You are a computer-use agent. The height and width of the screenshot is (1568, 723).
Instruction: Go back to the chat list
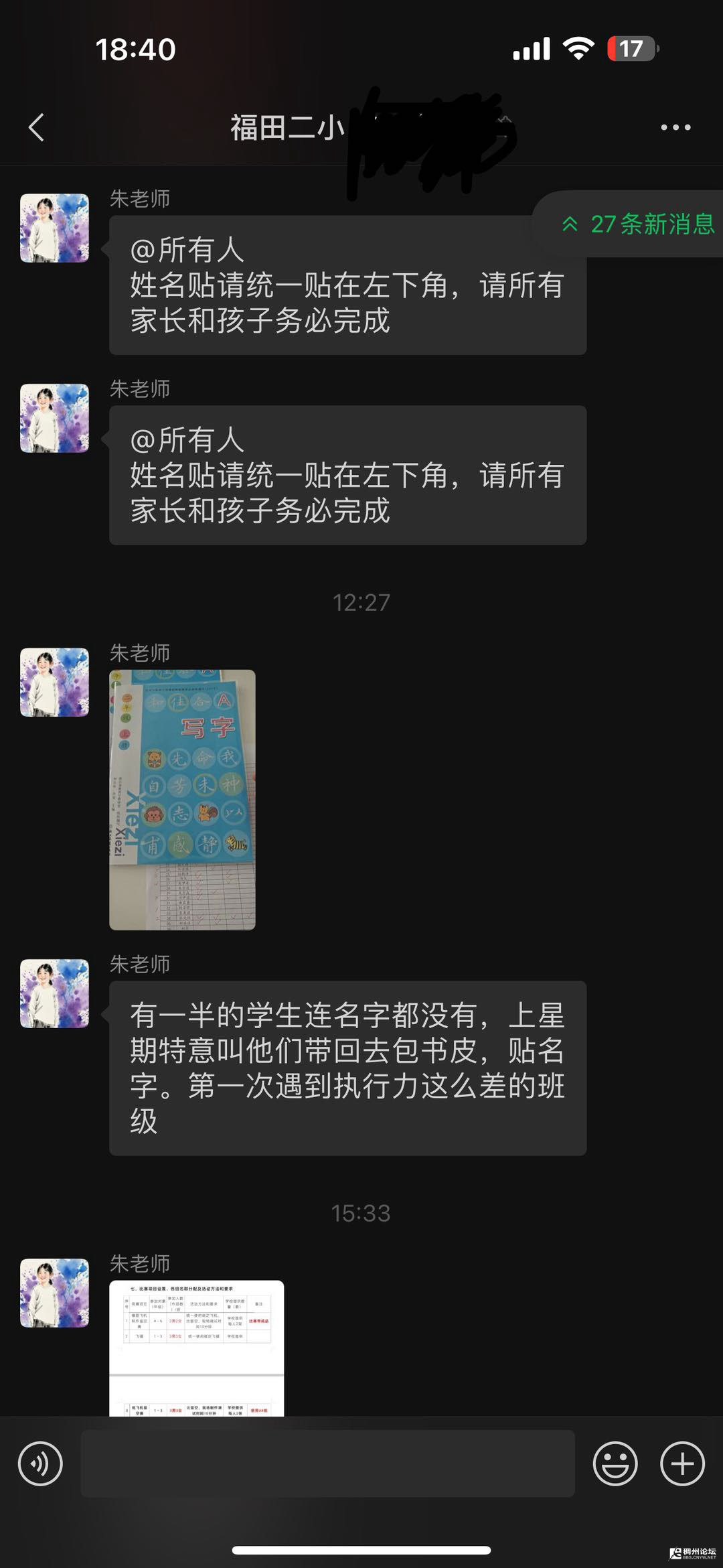point(37,127)
